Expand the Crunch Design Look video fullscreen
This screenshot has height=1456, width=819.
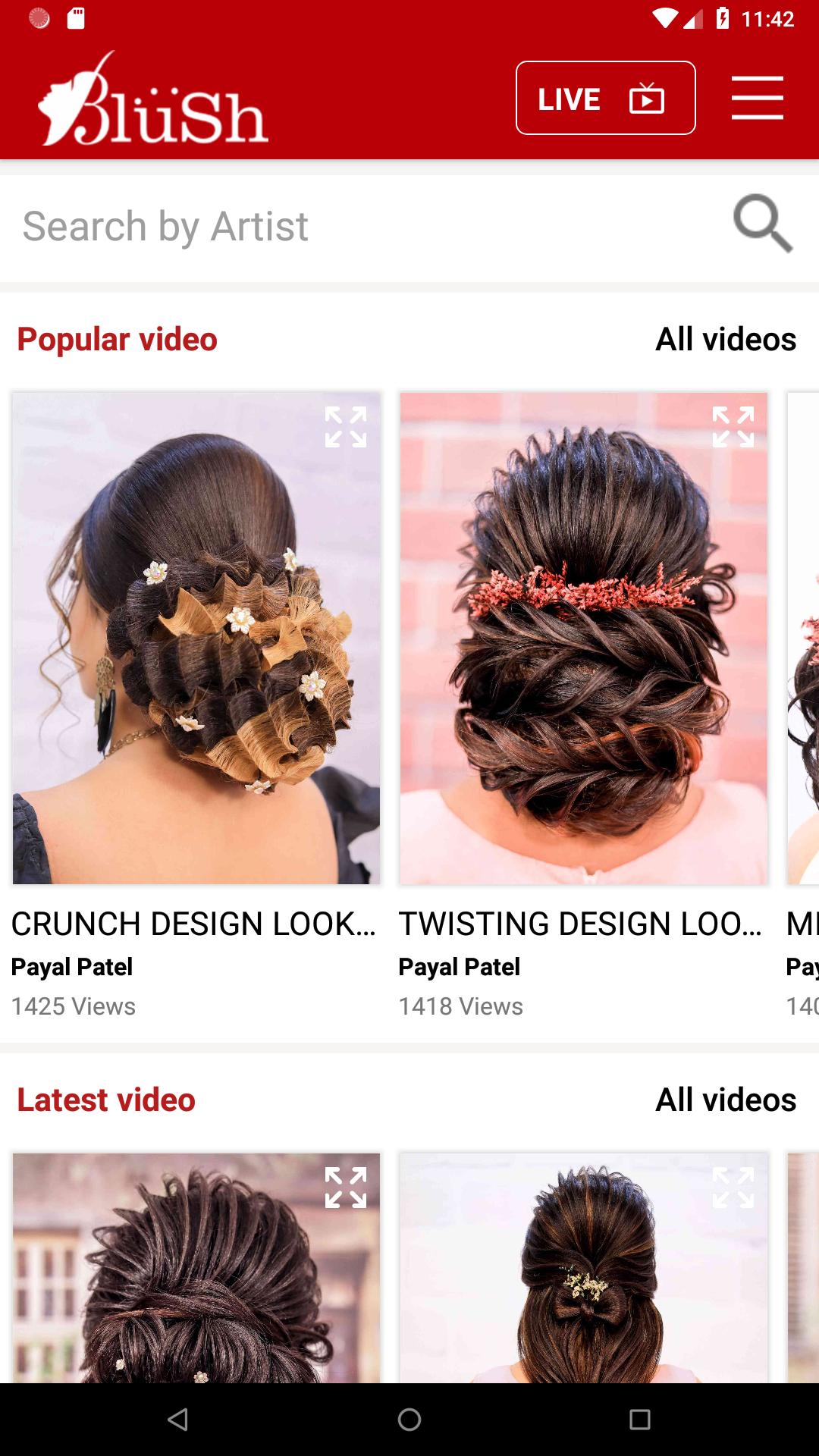[x=346, y=427]
